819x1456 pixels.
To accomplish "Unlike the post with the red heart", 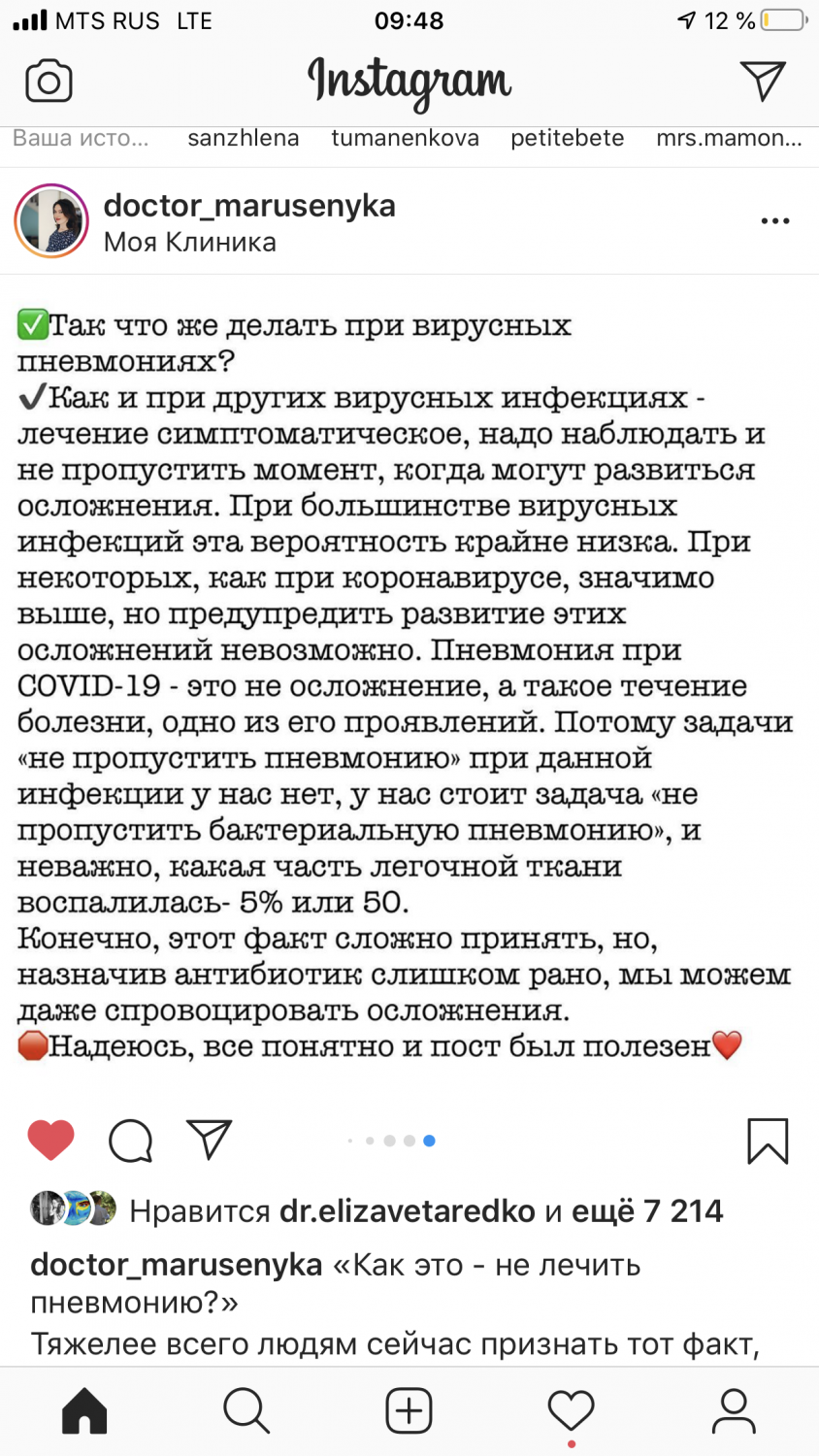I will point(51,1141).
